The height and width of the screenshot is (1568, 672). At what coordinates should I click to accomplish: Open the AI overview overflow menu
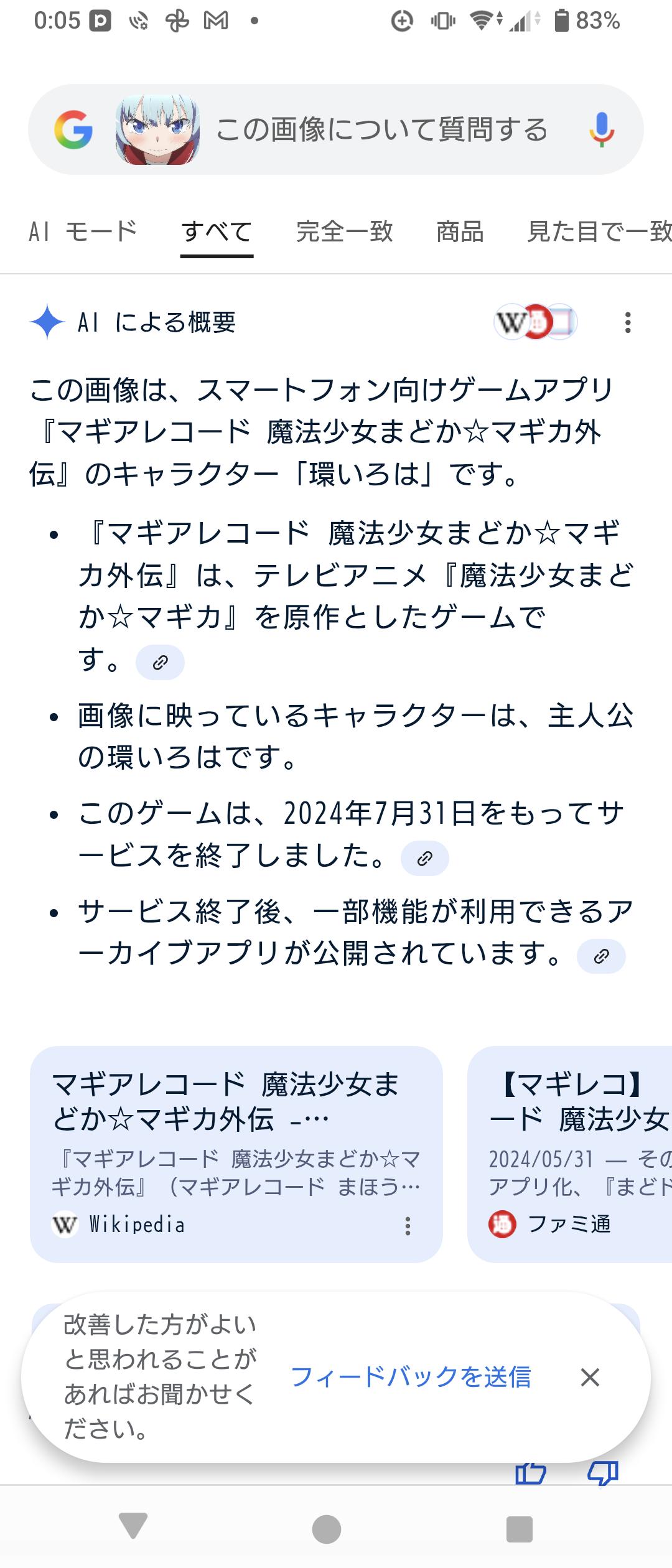coord(628,322)
